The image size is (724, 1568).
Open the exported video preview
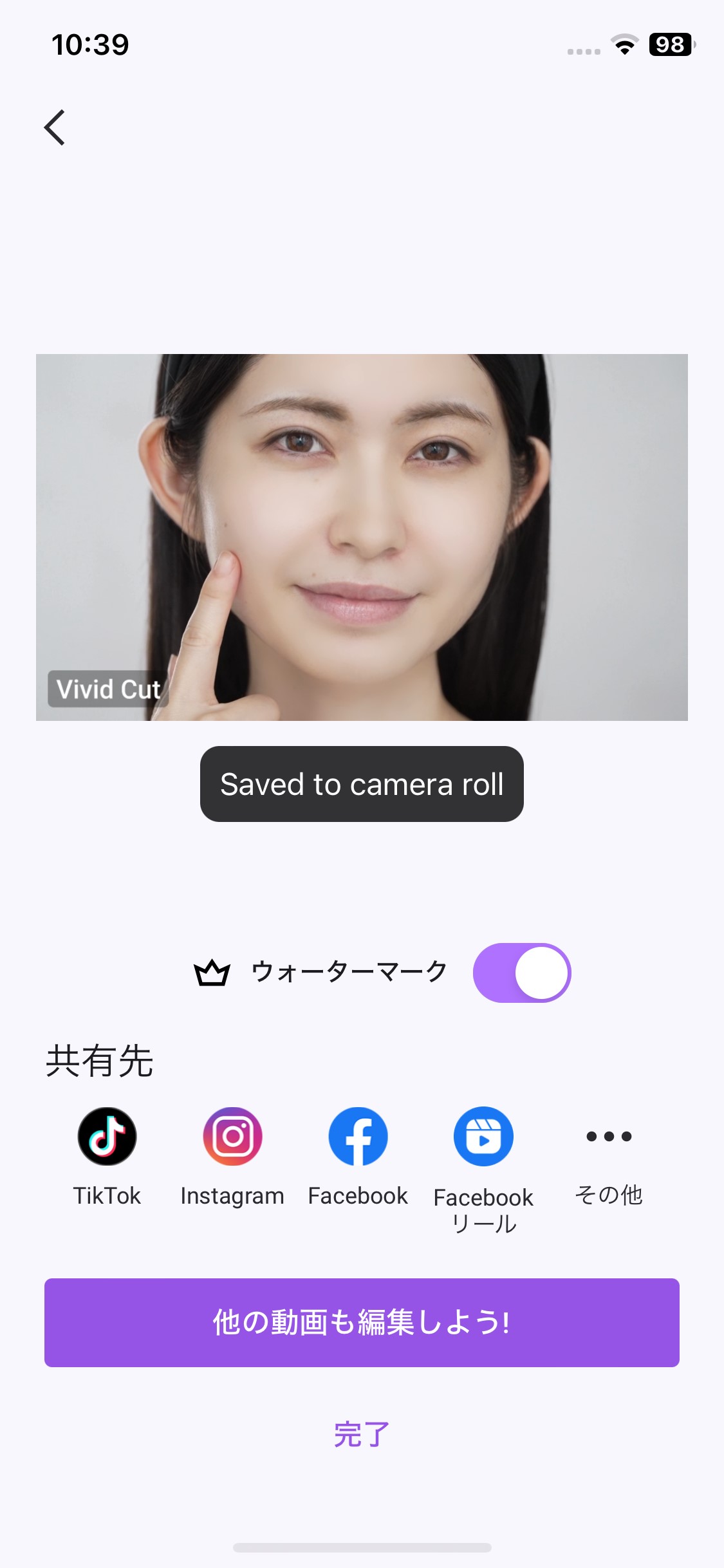pos(362,537)
